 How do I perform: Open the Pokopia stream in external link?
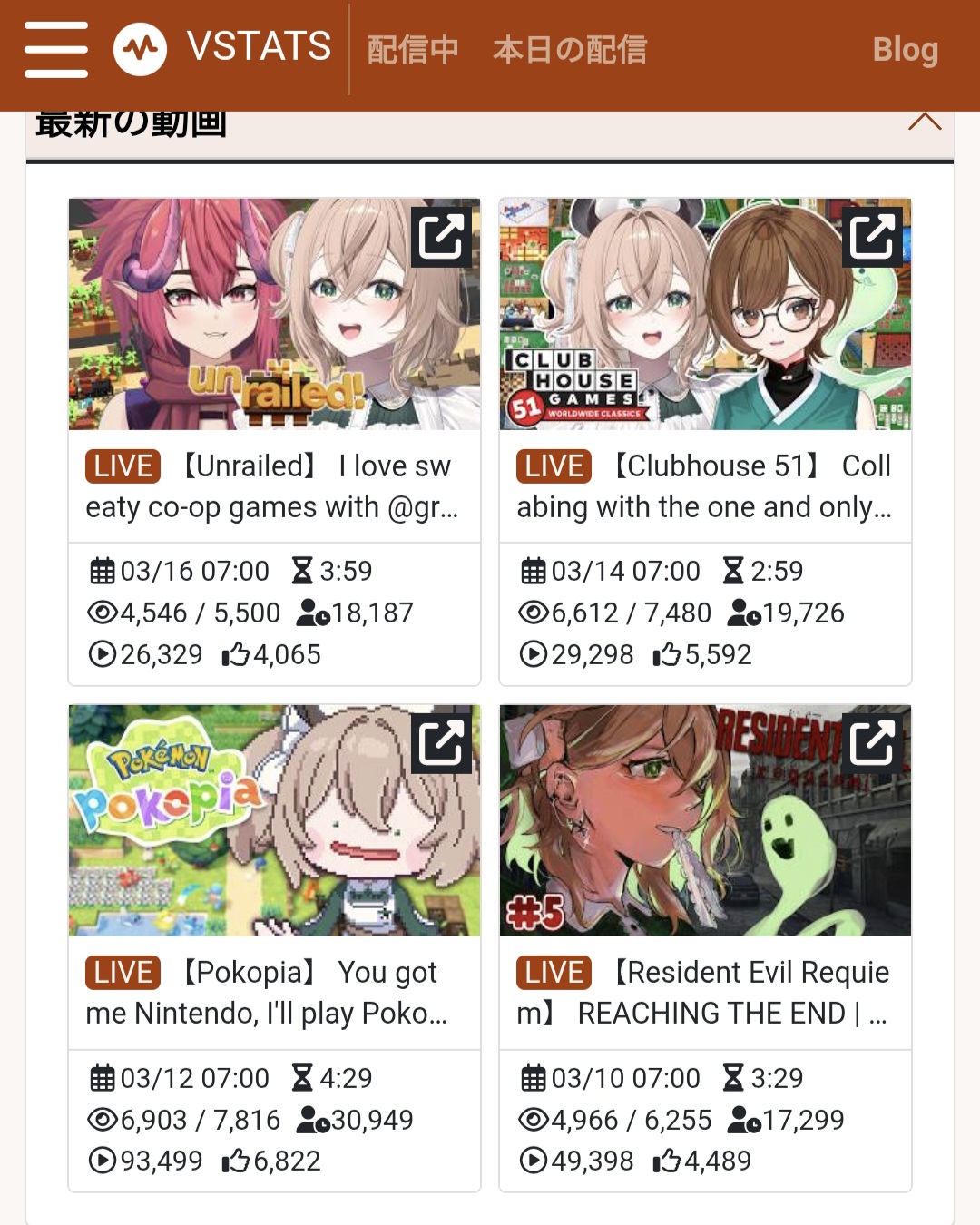pyautogui.click(x=441, y=743)
